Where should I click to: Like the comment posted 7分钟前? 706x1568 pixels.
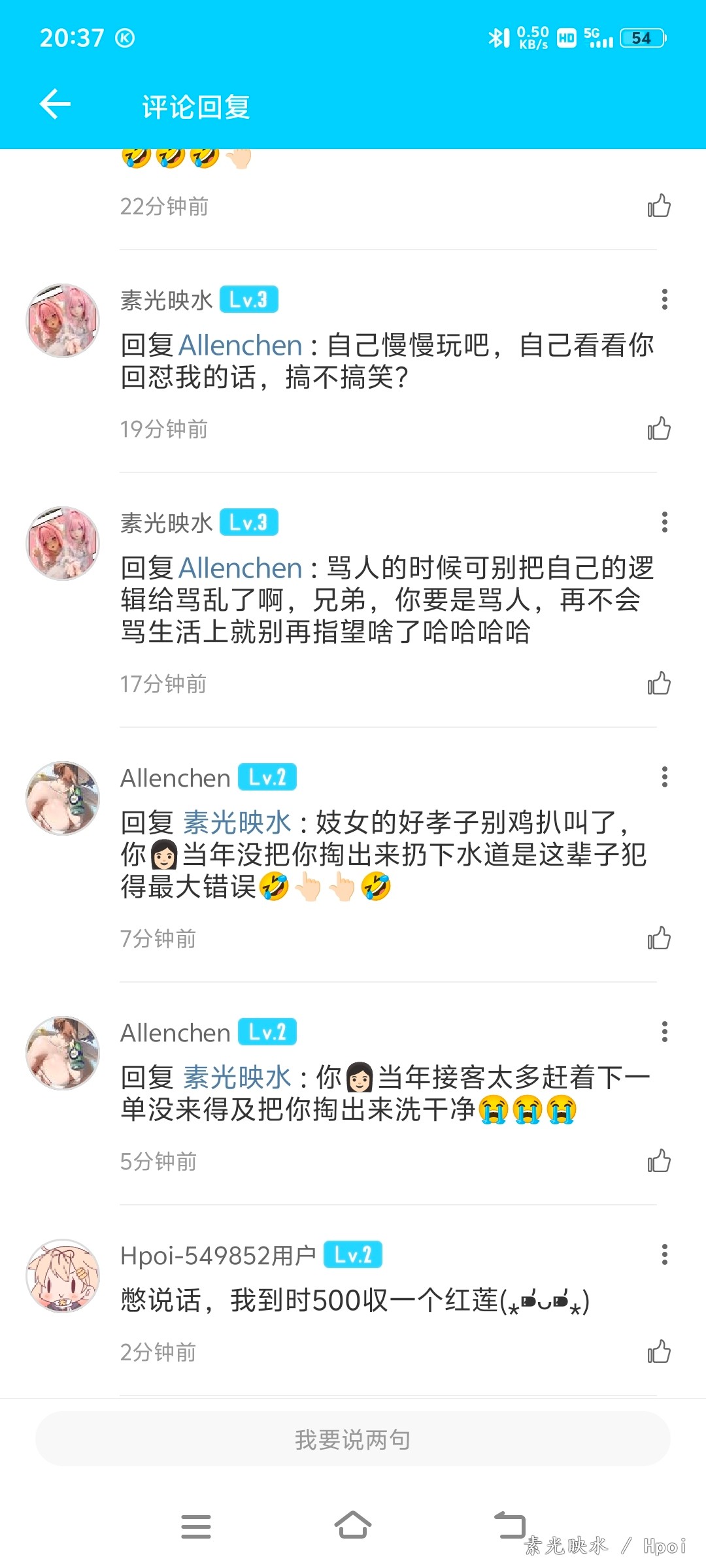659,938
